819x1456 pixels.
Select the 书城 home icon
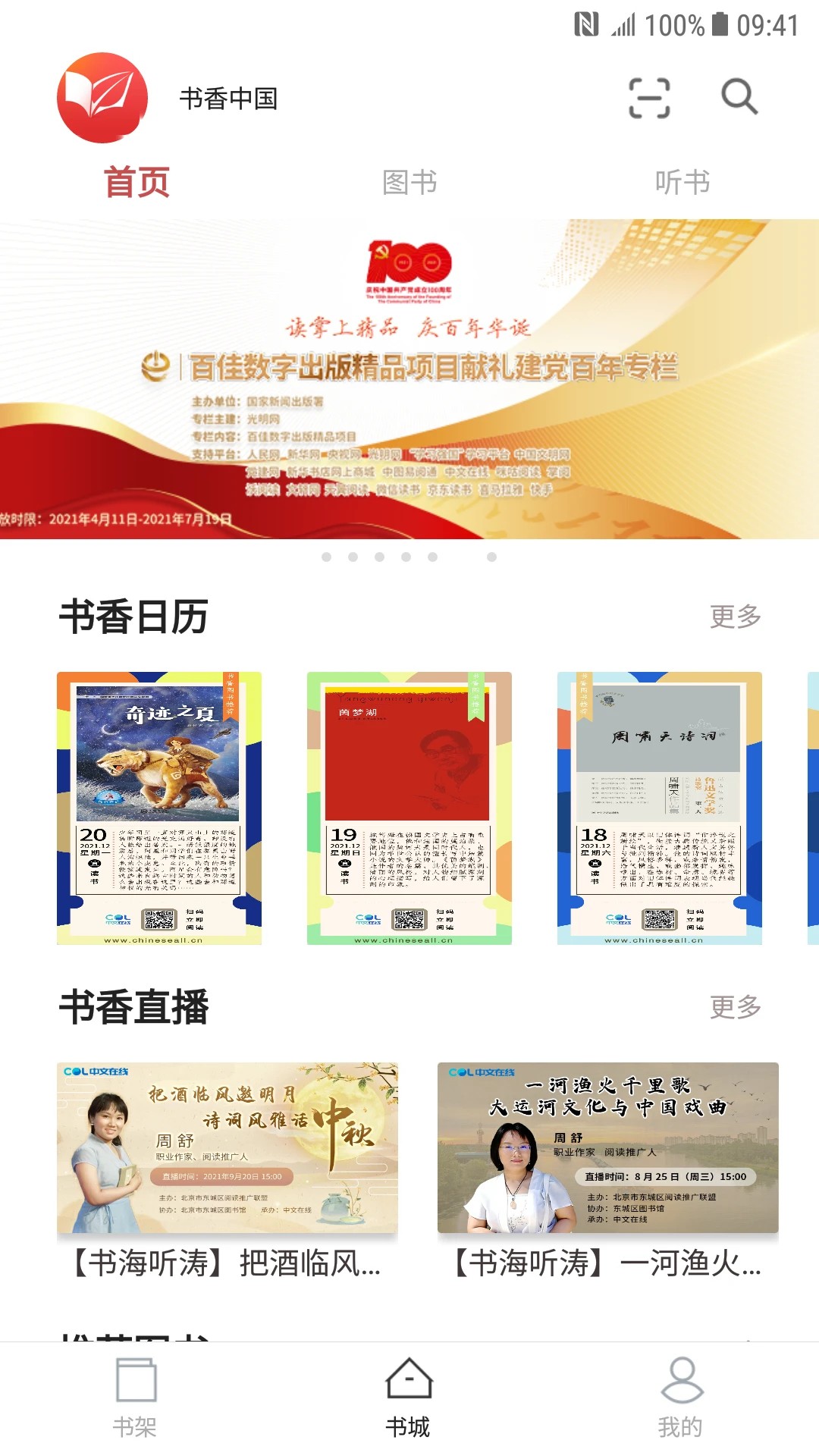[x=409, y=1395]
